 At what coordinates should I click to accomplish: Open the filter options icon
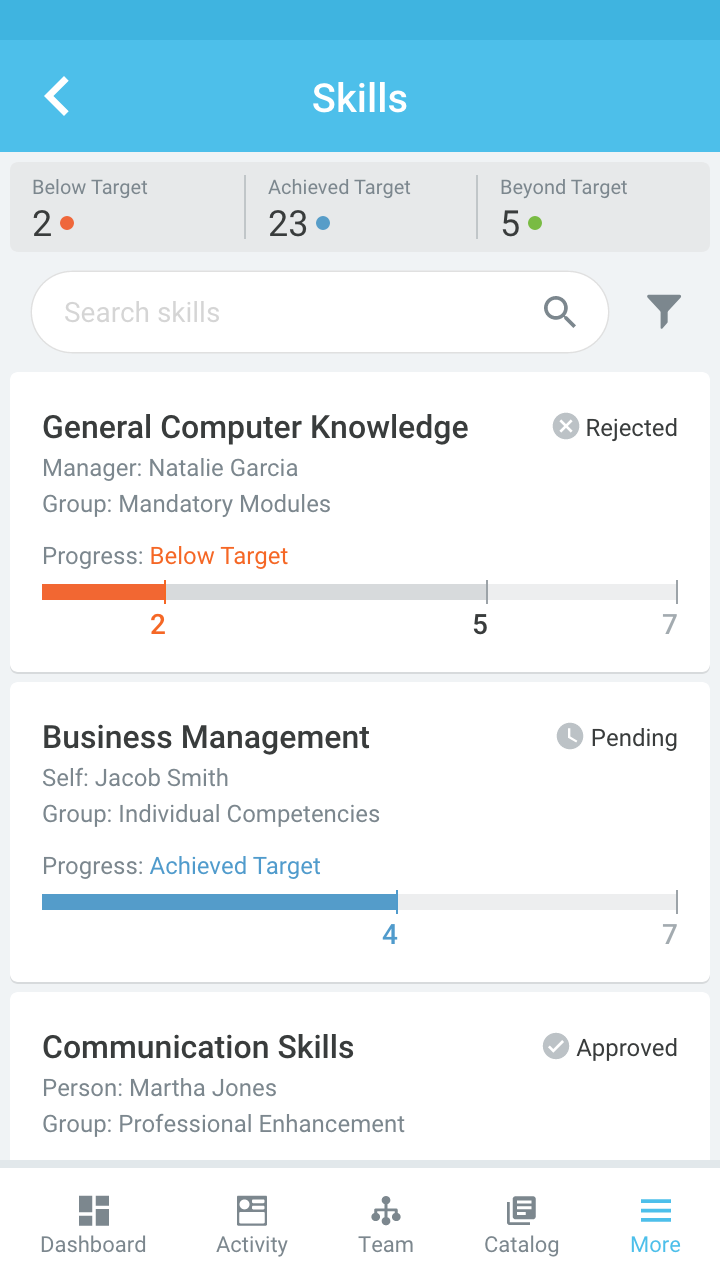(664, 311)
